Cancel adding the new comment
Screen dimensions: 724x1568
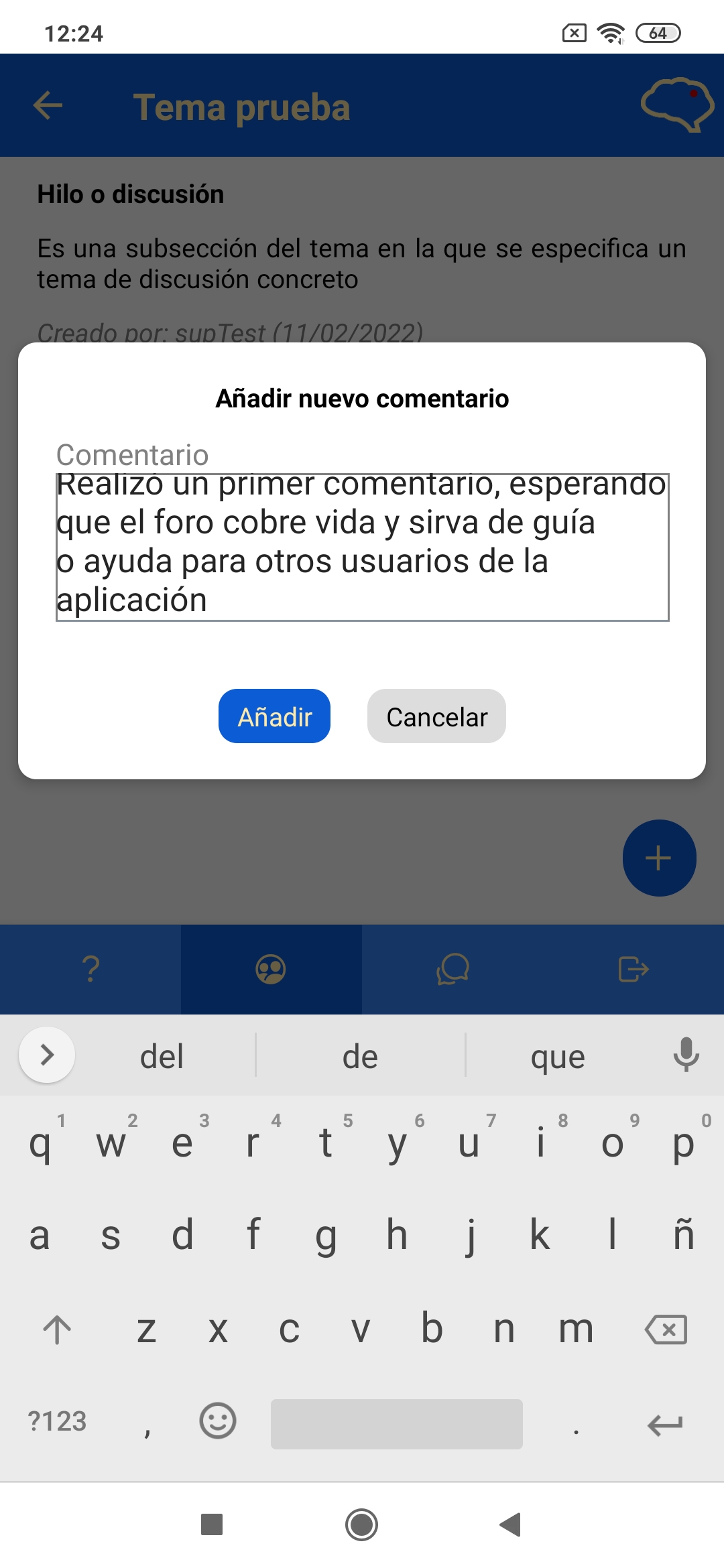436,716
